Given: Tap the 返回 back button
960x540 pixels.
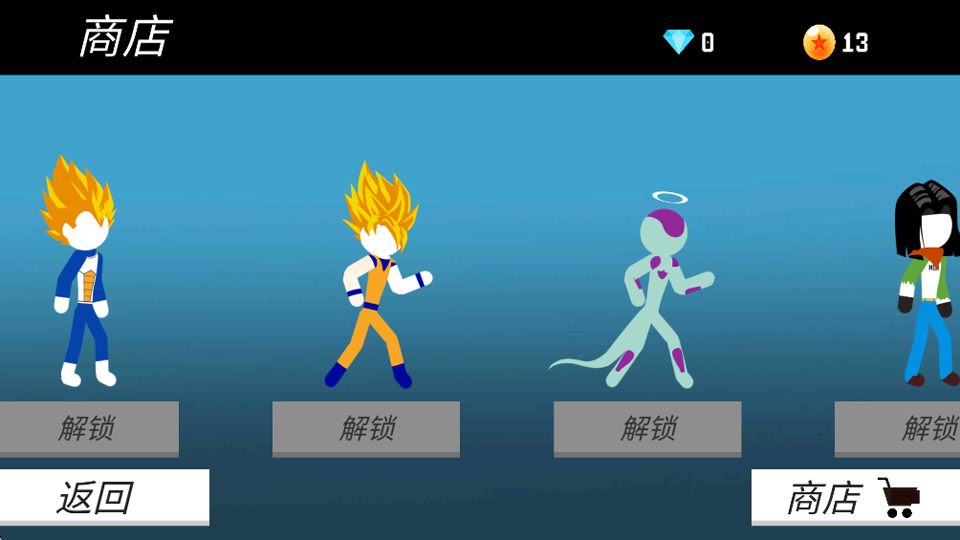Looking at the screenshot, I should (103, 497).
